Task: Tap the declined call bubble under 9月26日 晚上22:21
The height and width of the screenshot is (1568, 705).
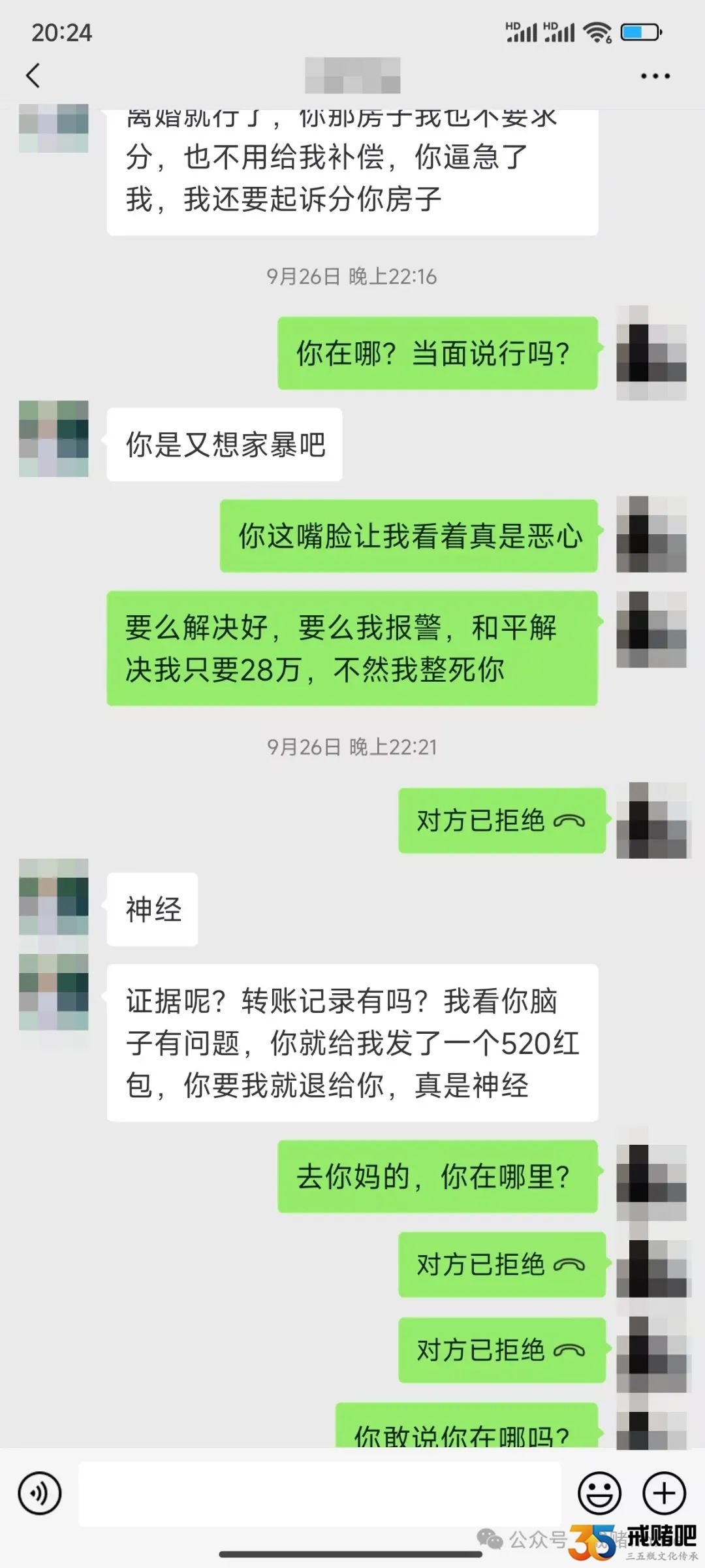Action: tap(501, 820)
